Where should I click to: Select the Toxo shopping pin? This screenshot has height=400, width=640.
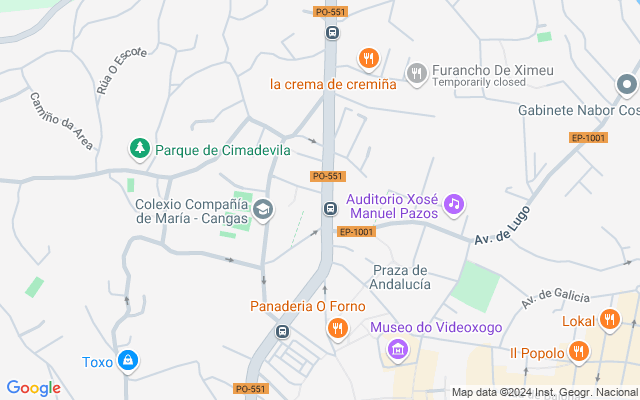tap(127, 360)
